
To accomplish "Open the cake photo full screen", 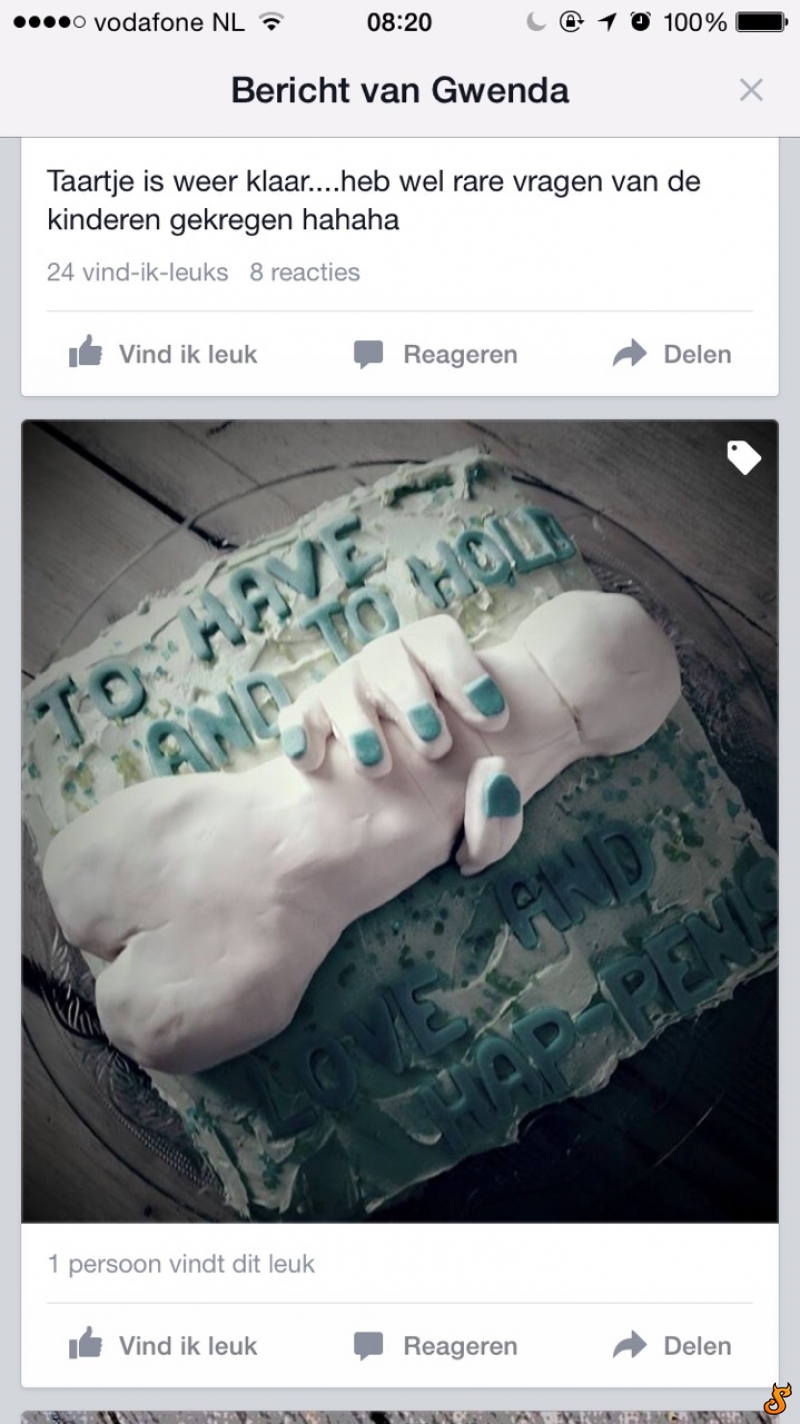I will click(400, 821).
